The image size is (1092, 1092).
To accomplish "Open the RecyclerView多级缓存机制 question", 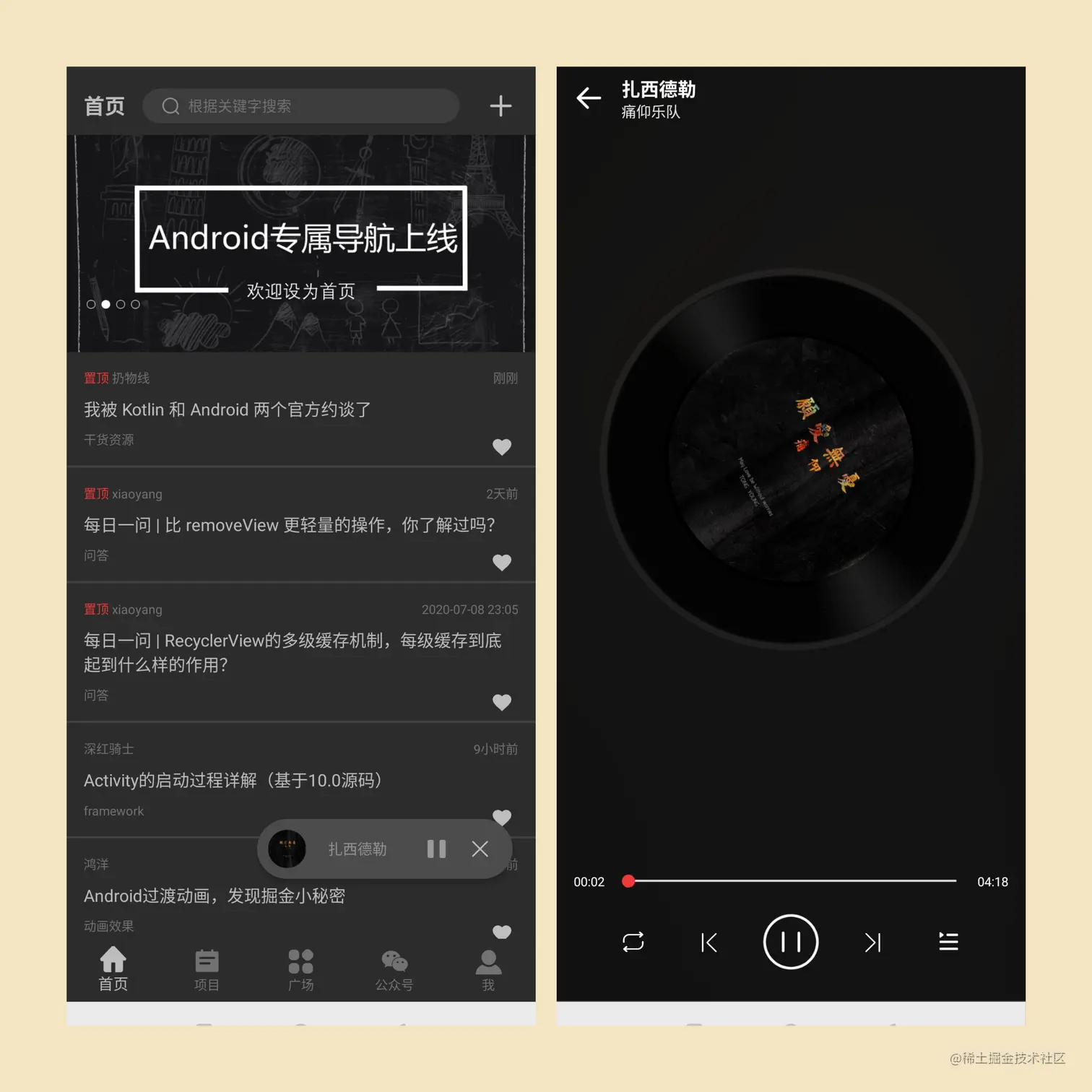I will 292,651.
